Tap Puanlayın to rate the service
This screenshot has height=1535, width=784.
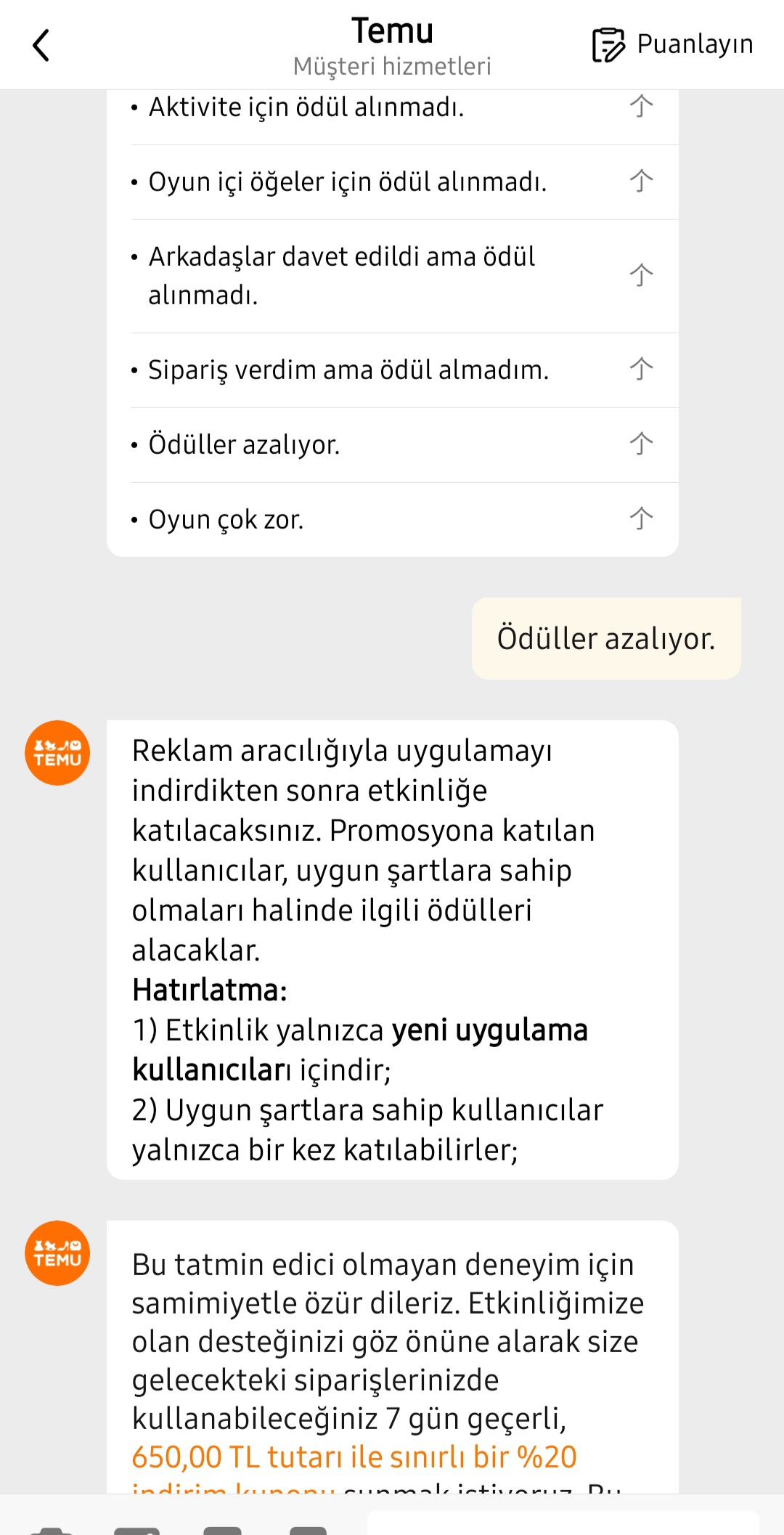click(673, 45)
